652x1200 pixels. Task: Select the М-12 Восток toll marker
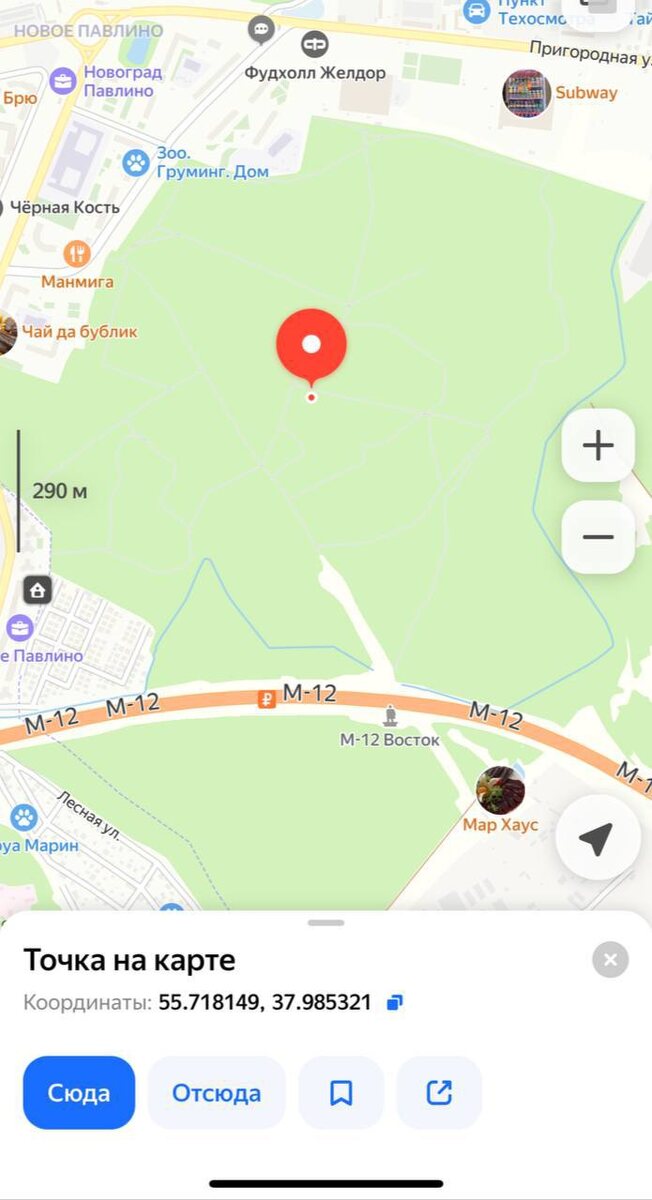[390, 717]
